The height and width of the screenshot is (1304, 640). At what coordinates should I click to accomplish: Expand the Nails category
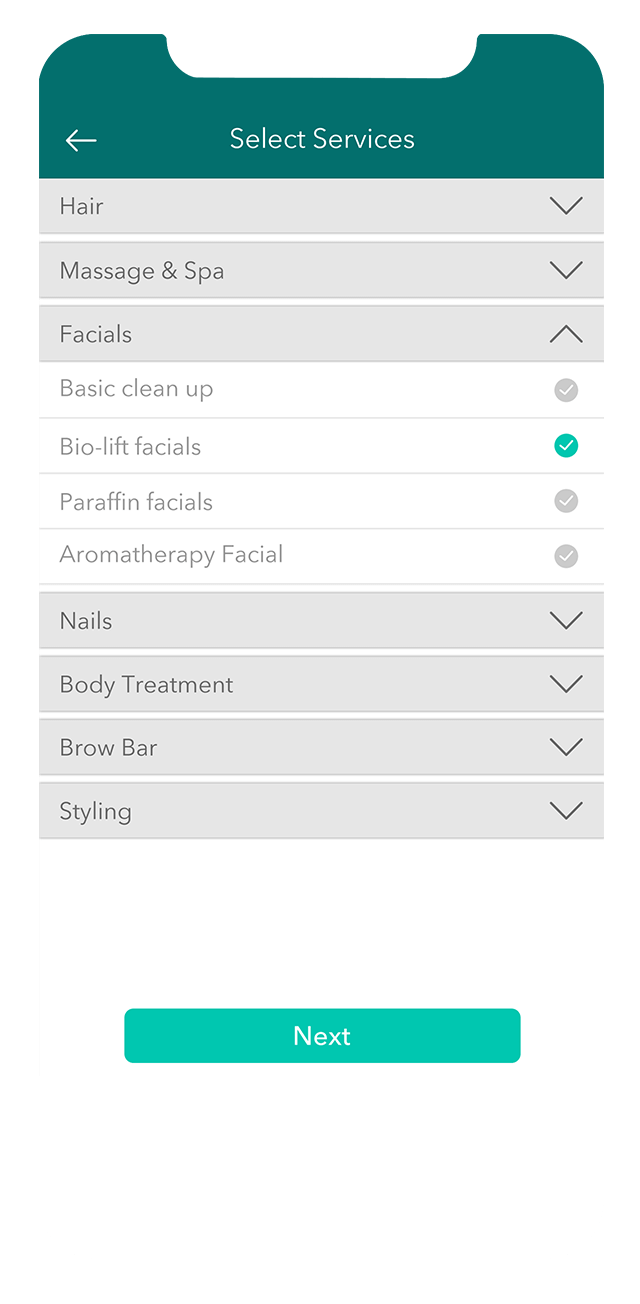point(565,621)
